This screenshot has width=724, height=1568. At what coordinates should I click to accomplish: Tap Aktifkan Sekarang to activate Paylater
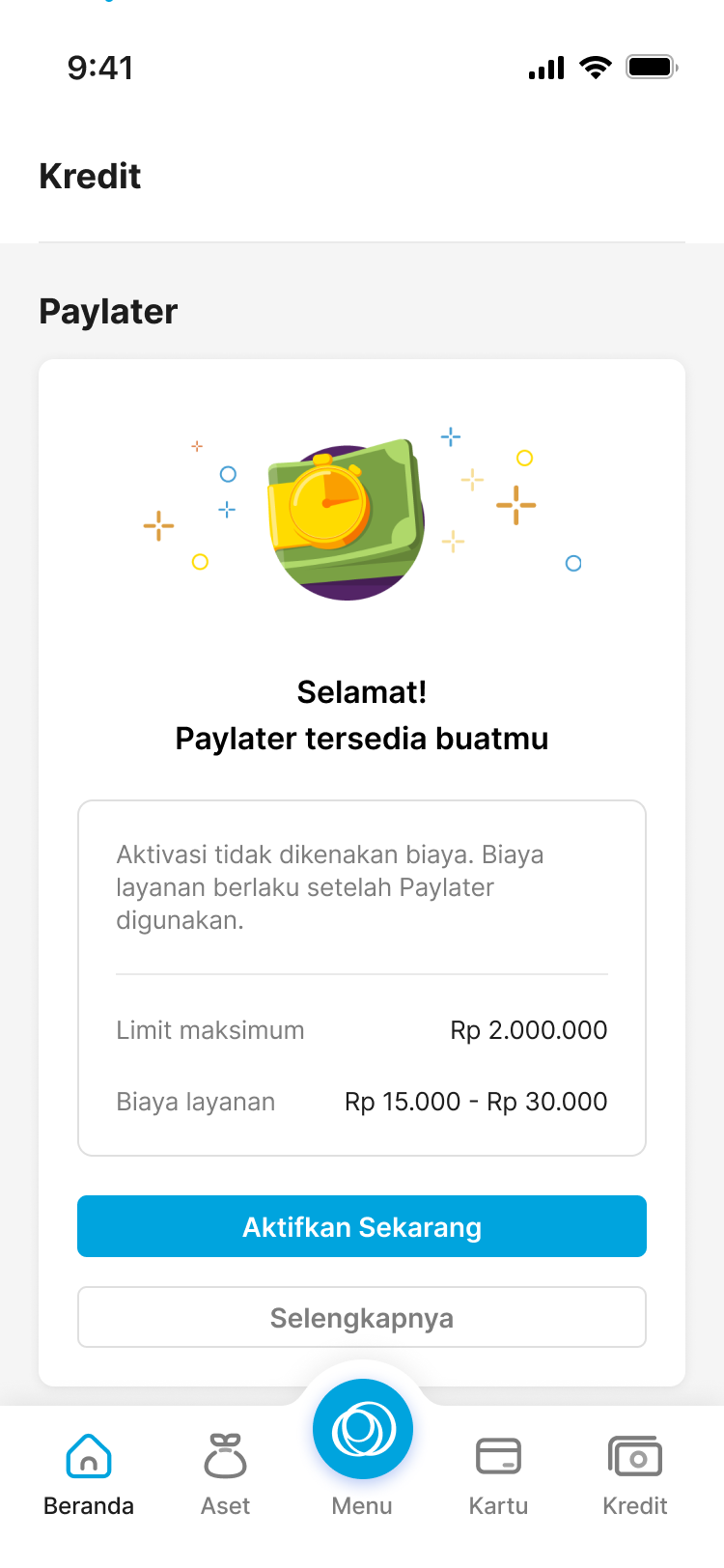(x=362, y=1226)
